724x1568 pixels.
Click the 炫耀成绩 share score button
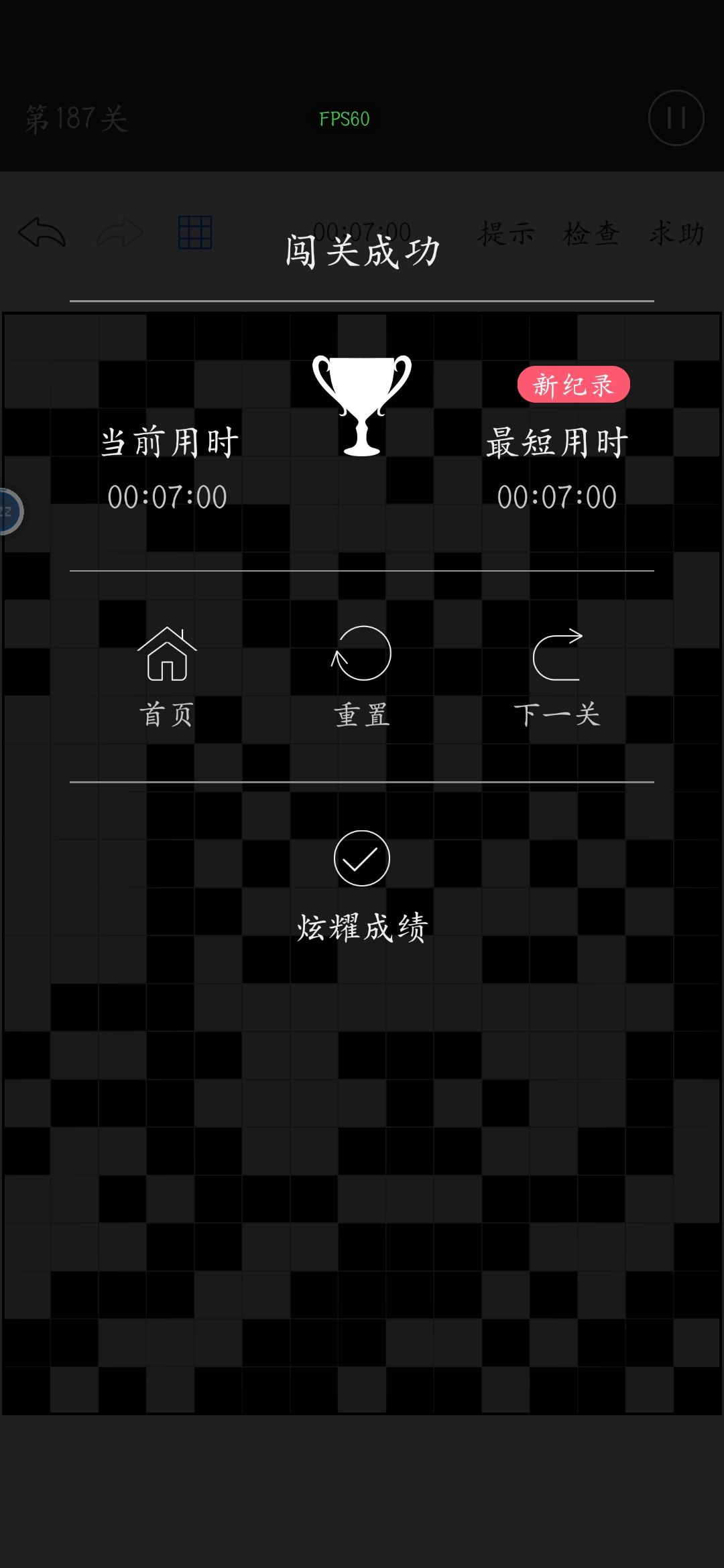click(361, 928)
